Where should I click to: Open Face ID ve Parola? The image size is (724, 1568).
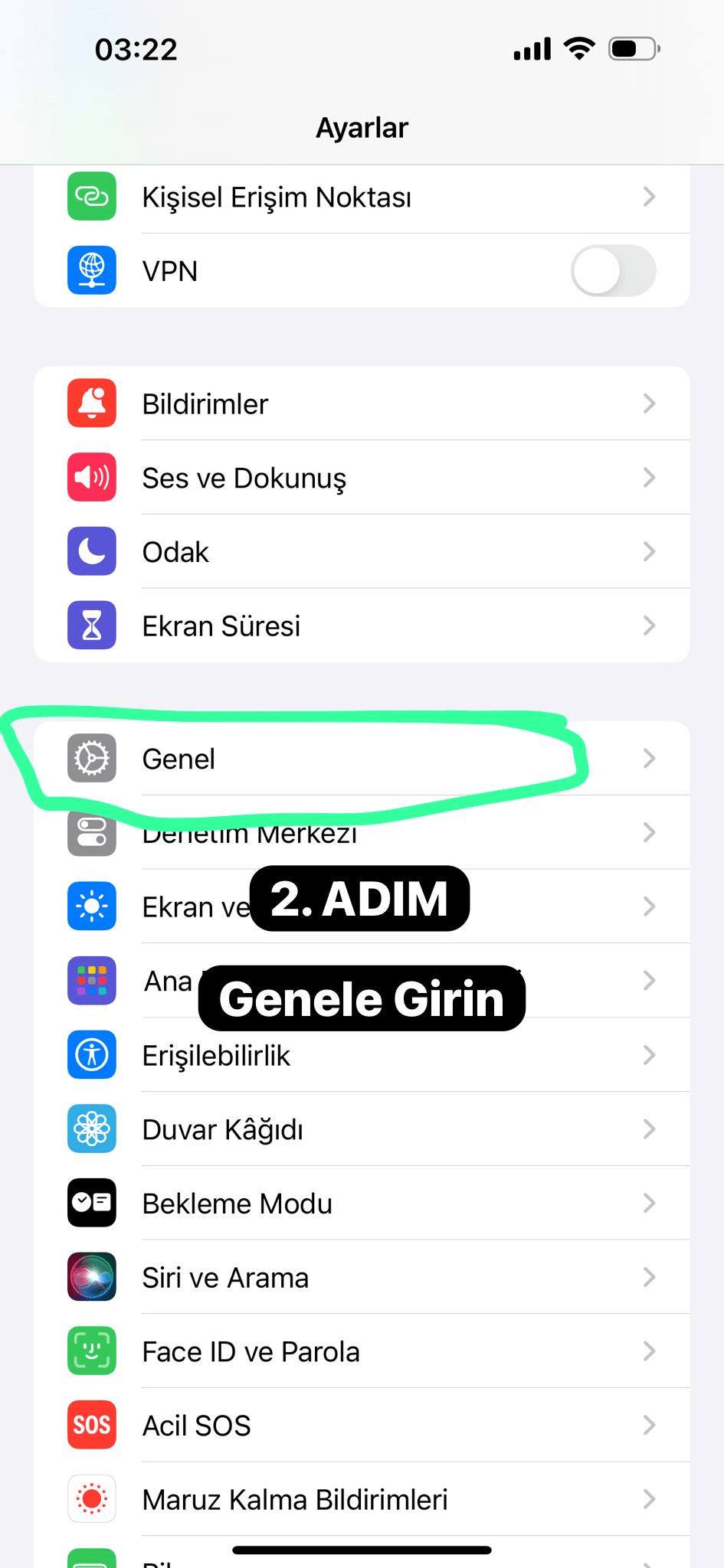360,1352
